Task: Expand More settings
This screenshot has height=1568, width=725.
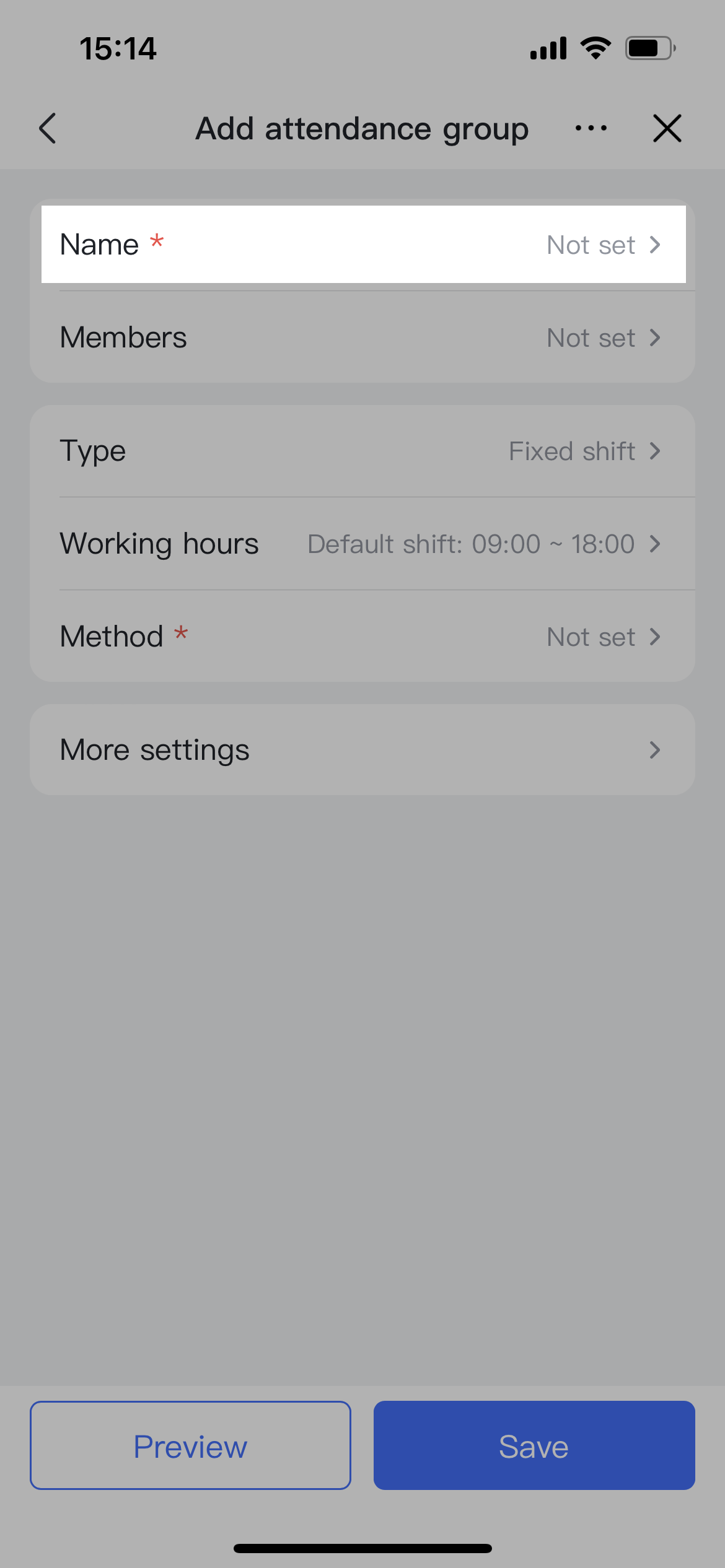Action: 363,750
